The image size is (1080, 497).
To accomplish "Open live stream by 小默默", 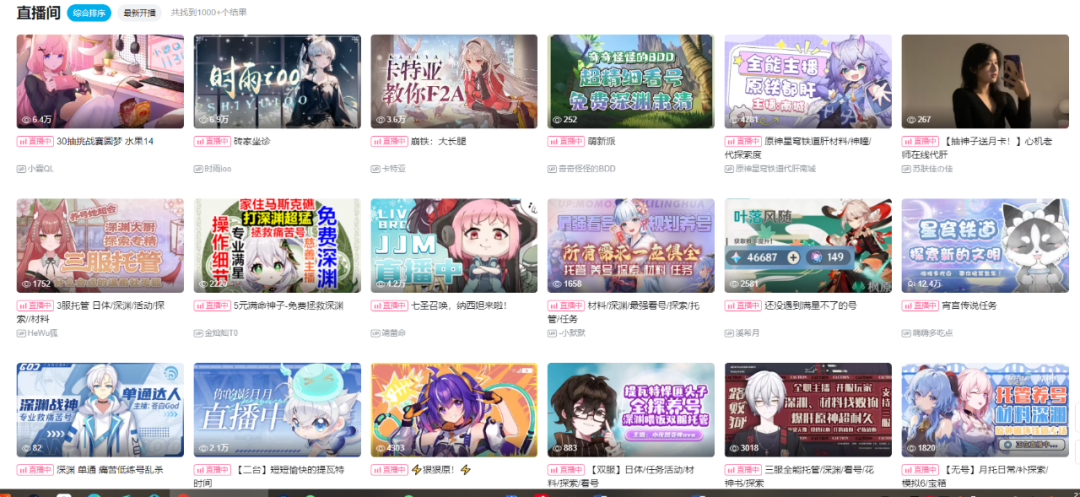I will 631,245.
